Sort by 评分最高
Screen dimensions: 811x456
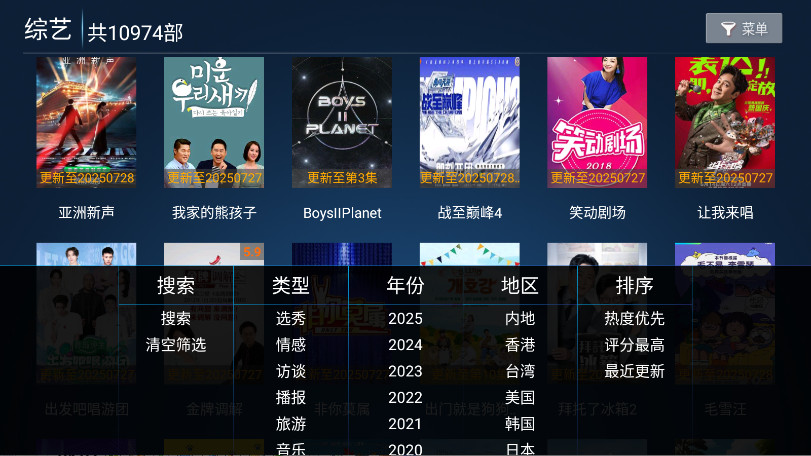[x=634, y=345]
